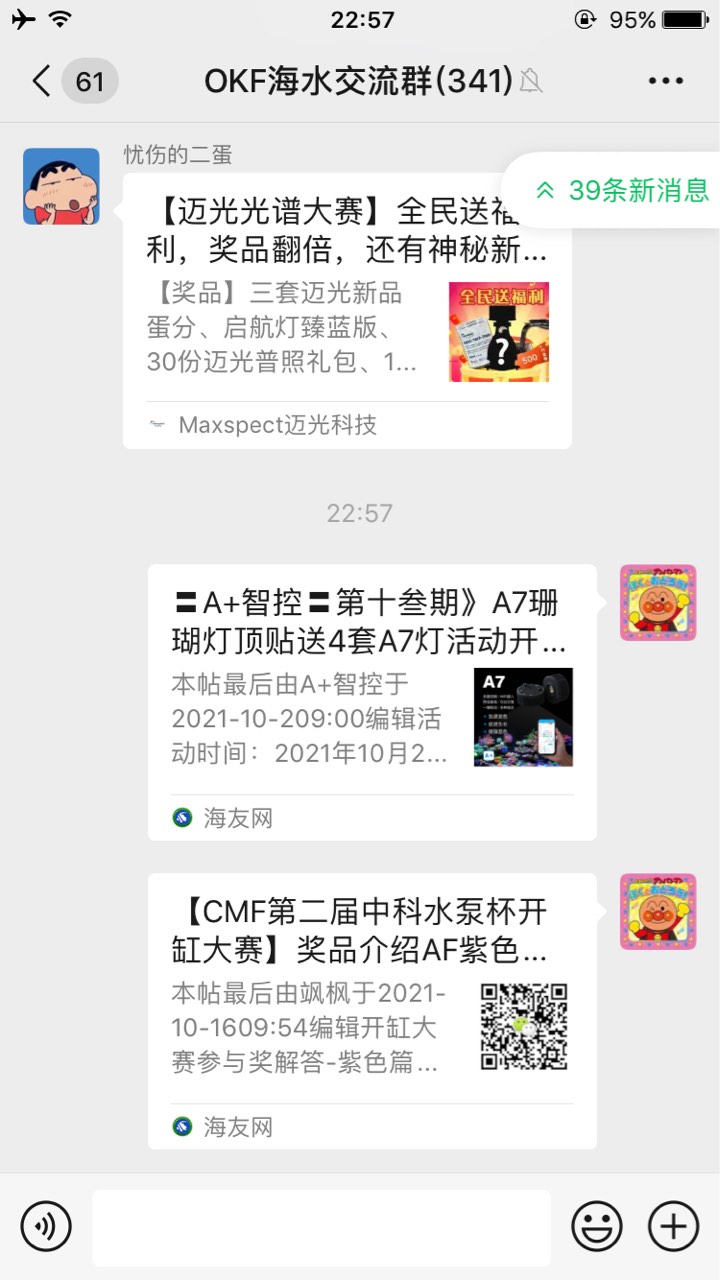The height and width of the screenshot is (1280, 720).
Task: Open the group chat overflow menu
Action: 665,81
